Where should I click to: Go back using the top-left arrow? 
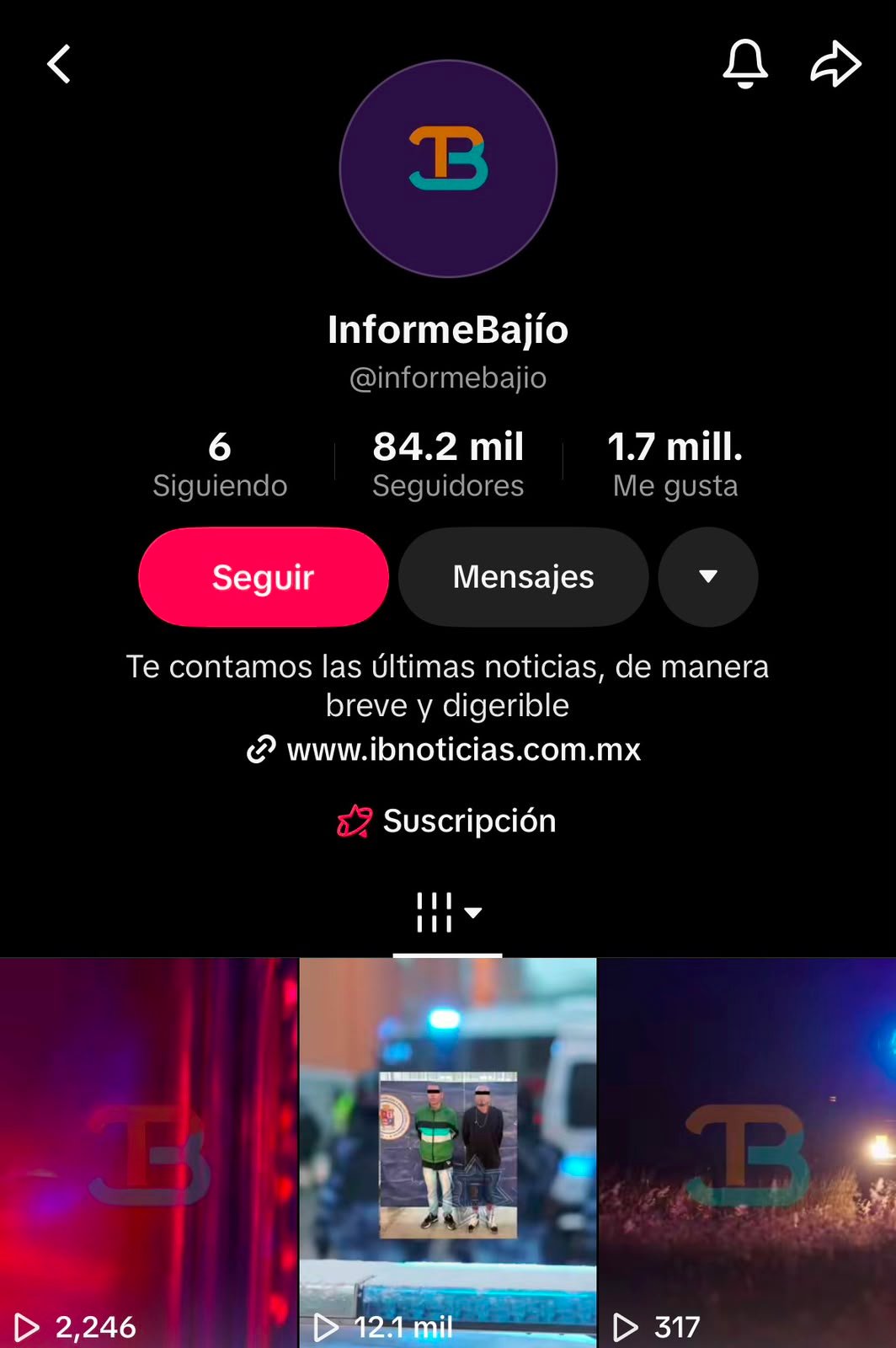click(x=59, y=64)
